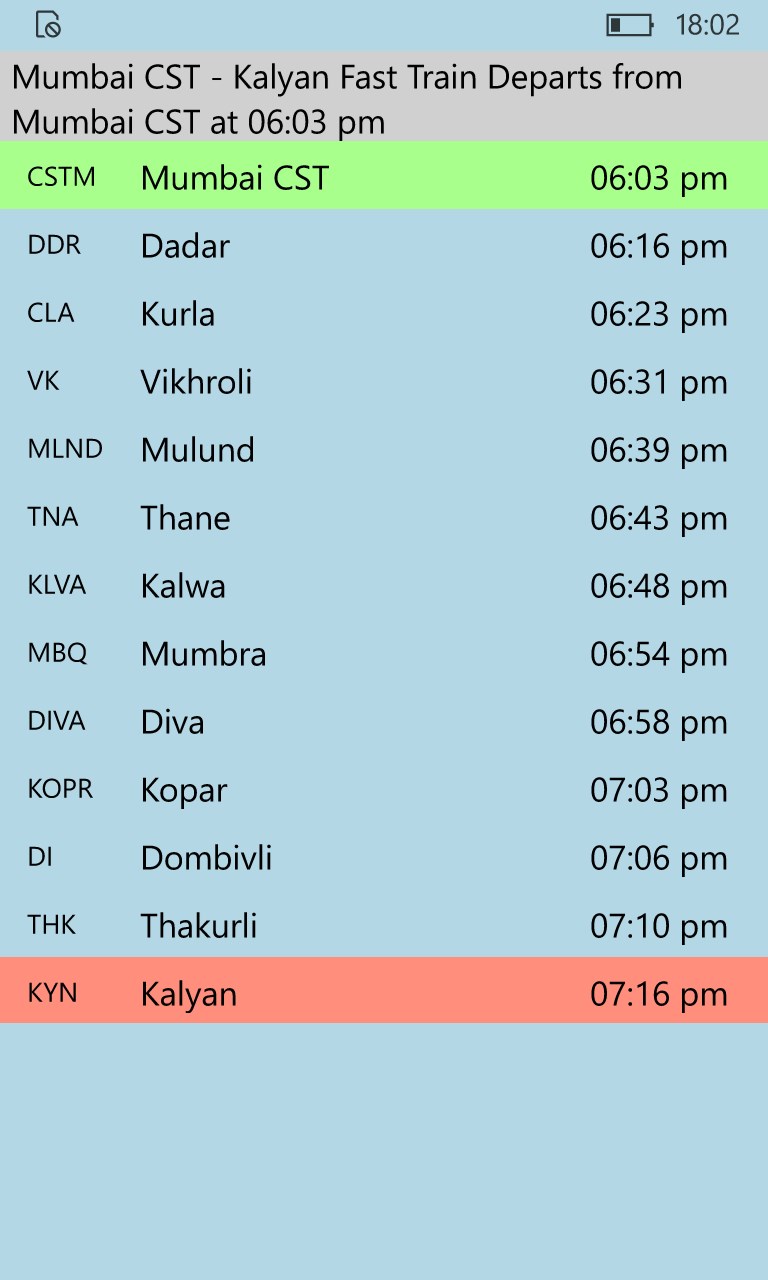Open the Dadar stop row

pyautogui.click(x=384, y=246)
